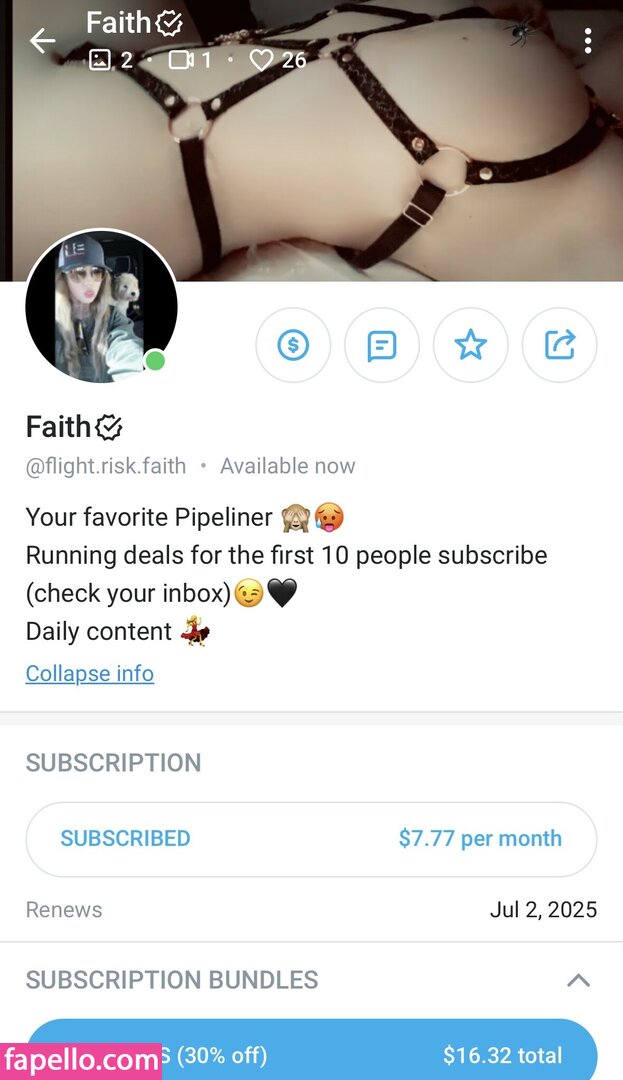
Task: Share this profile
Action: pyautogui.click(x=559, y=346)
